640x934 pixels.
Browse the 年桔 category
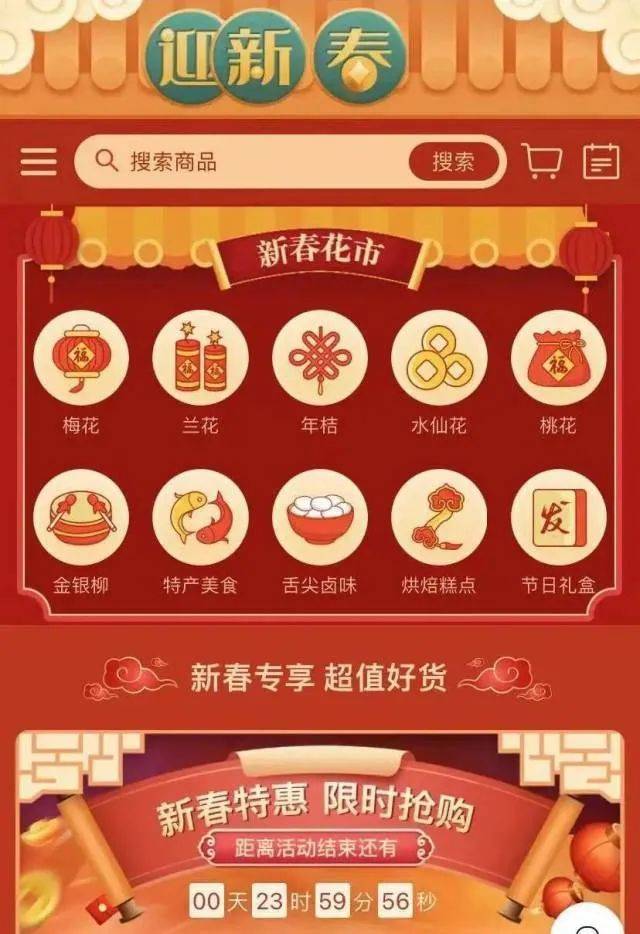(320, 359)
